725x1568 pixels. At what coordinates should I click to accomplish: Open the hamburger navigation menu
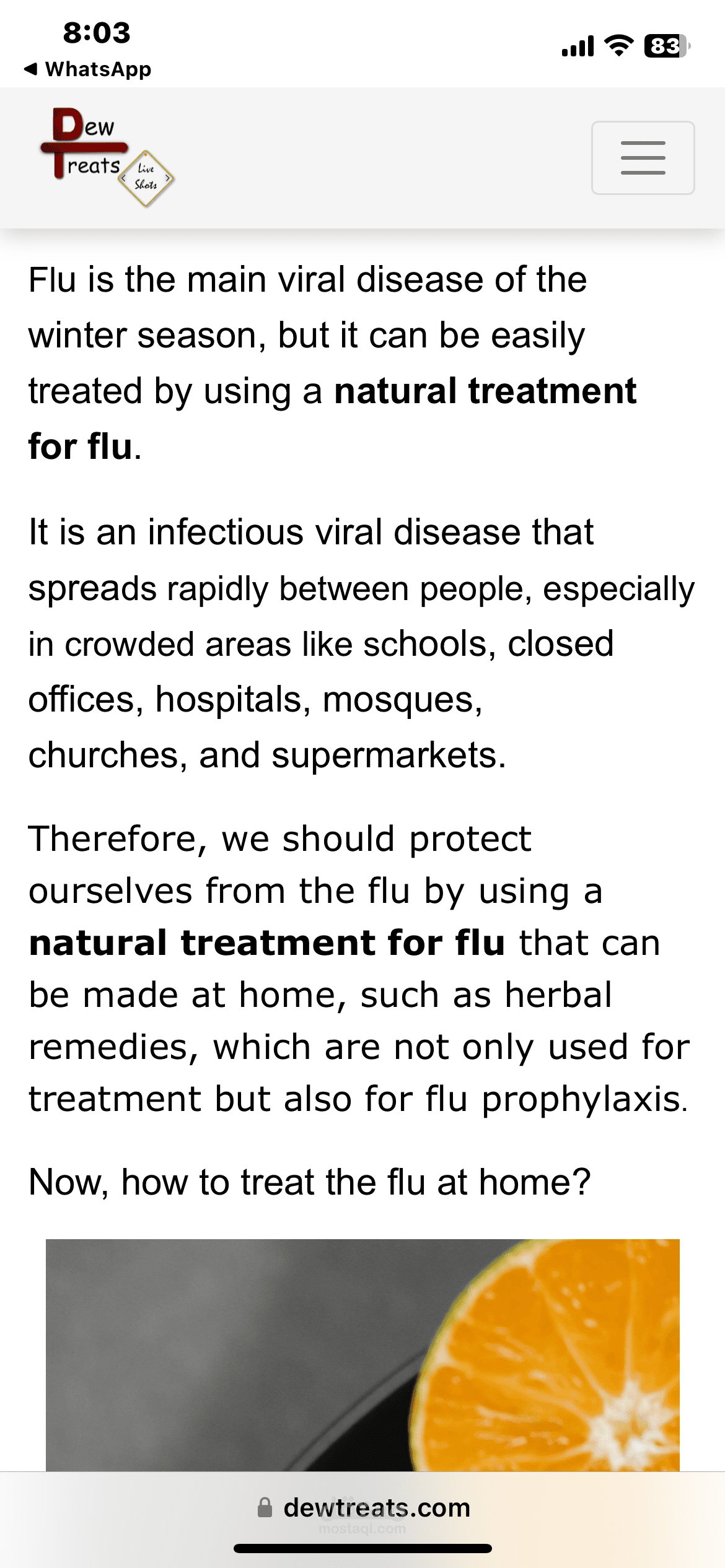(643, 158)
